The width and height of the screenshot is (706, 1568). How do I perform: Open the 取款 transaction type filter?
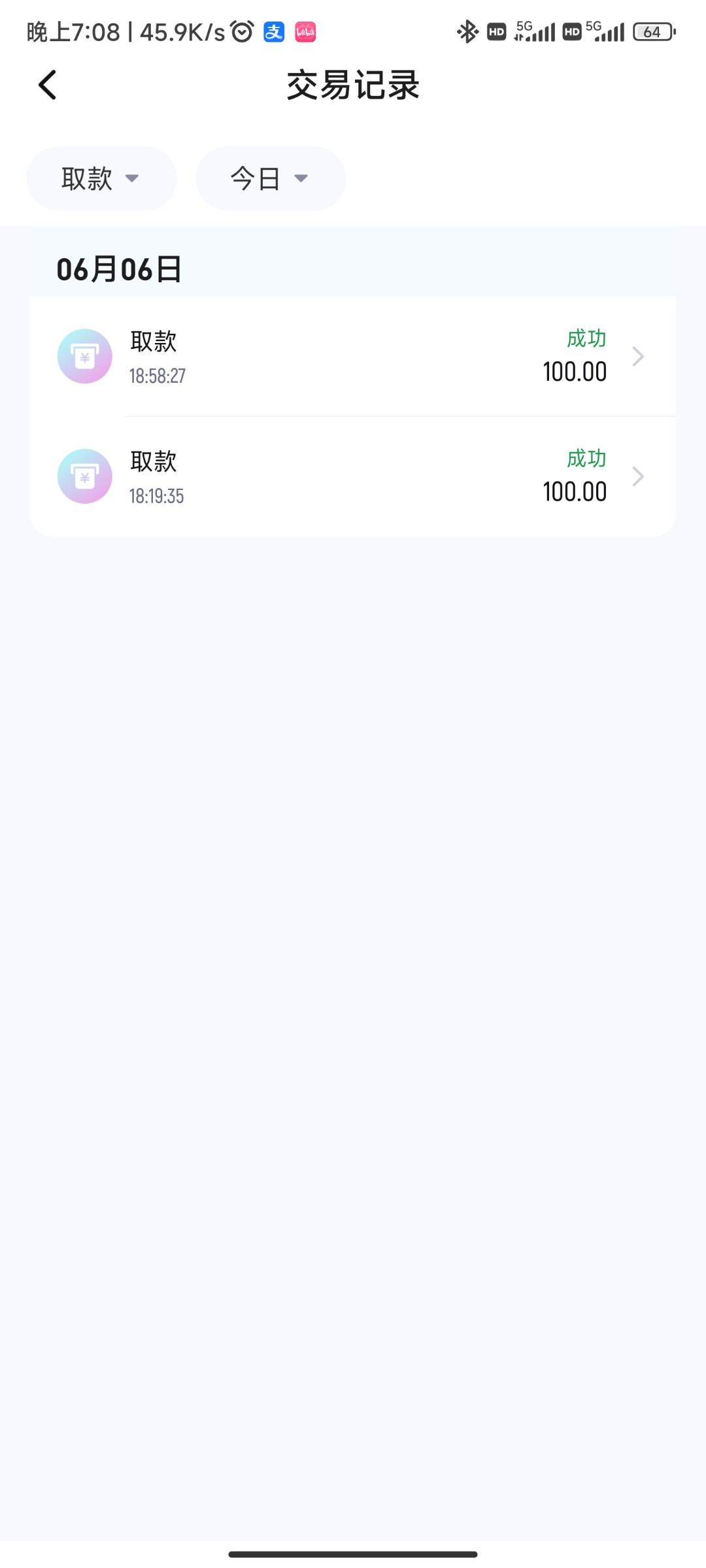(x=101, y=178)
